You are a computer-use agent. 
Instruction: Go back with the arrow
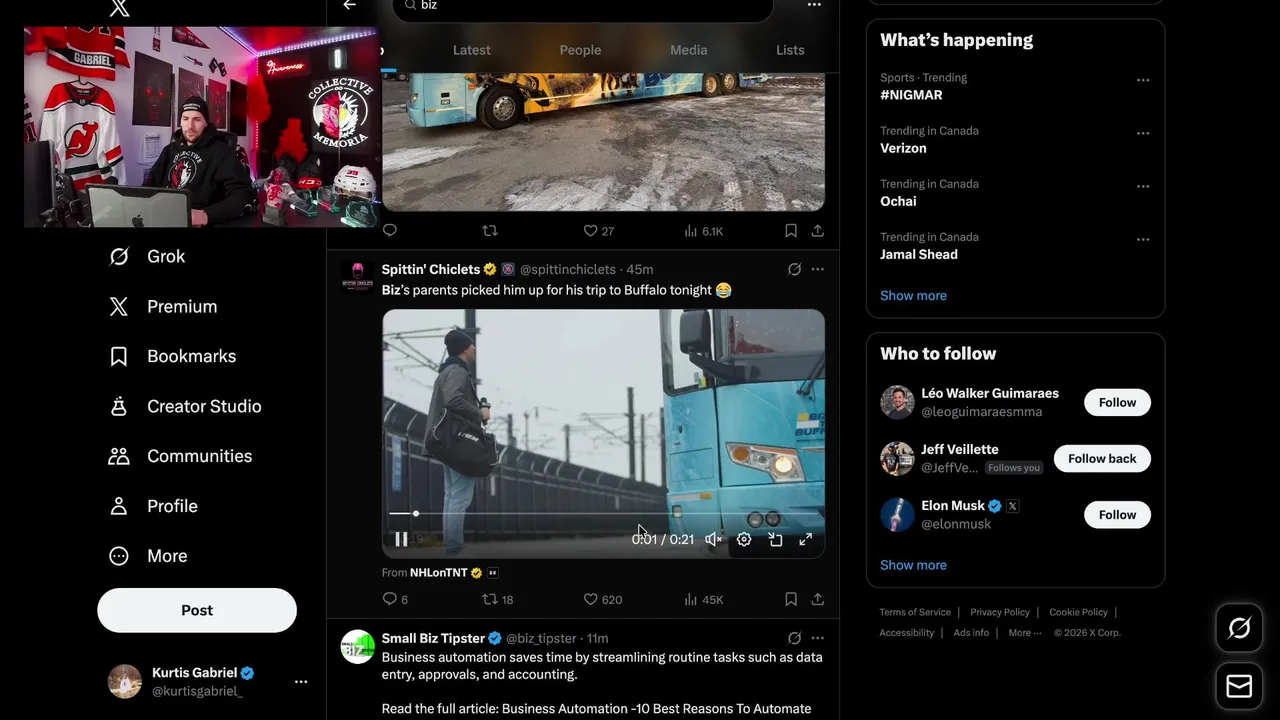[349, 6]
